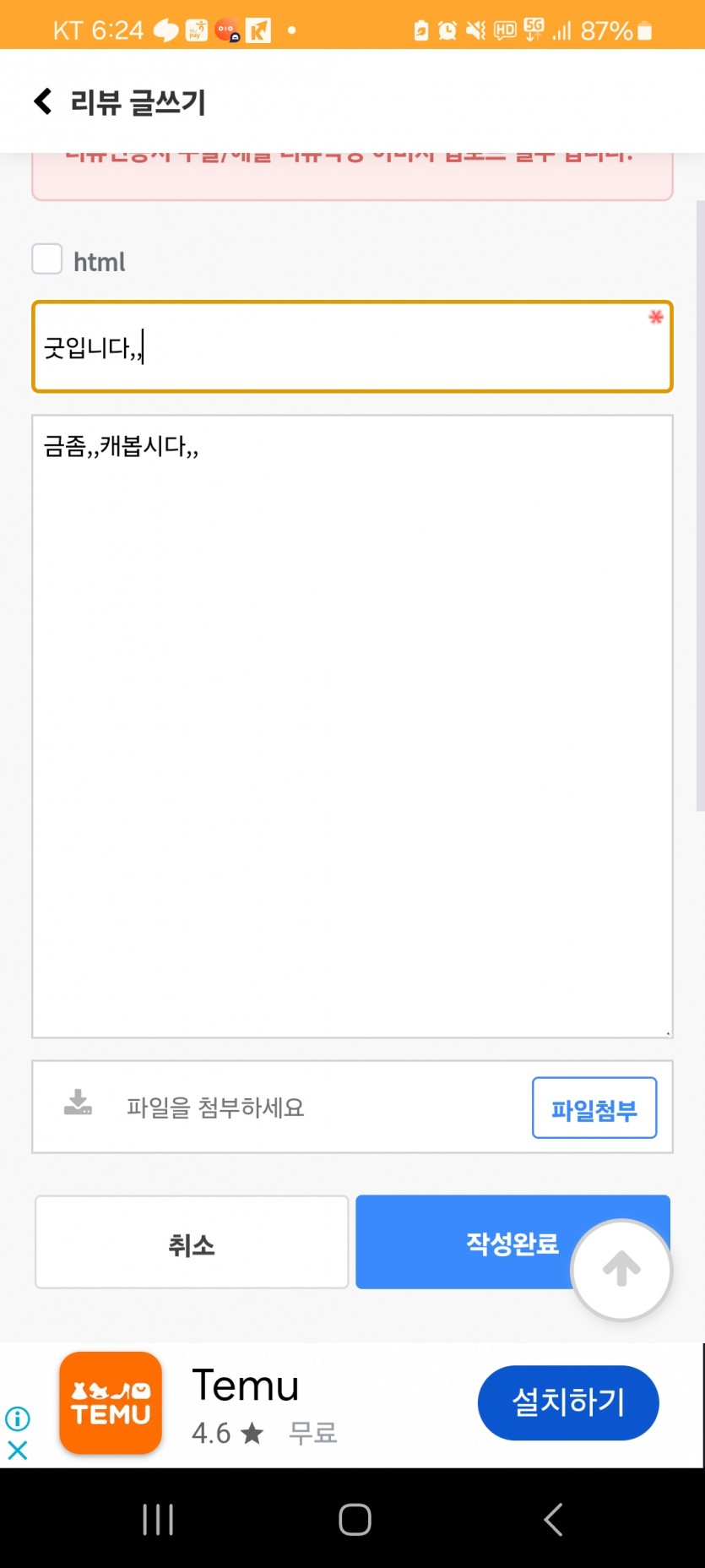Focus the review body text area
Screen dimensions: 705x1568
click(x=352, y=726)
